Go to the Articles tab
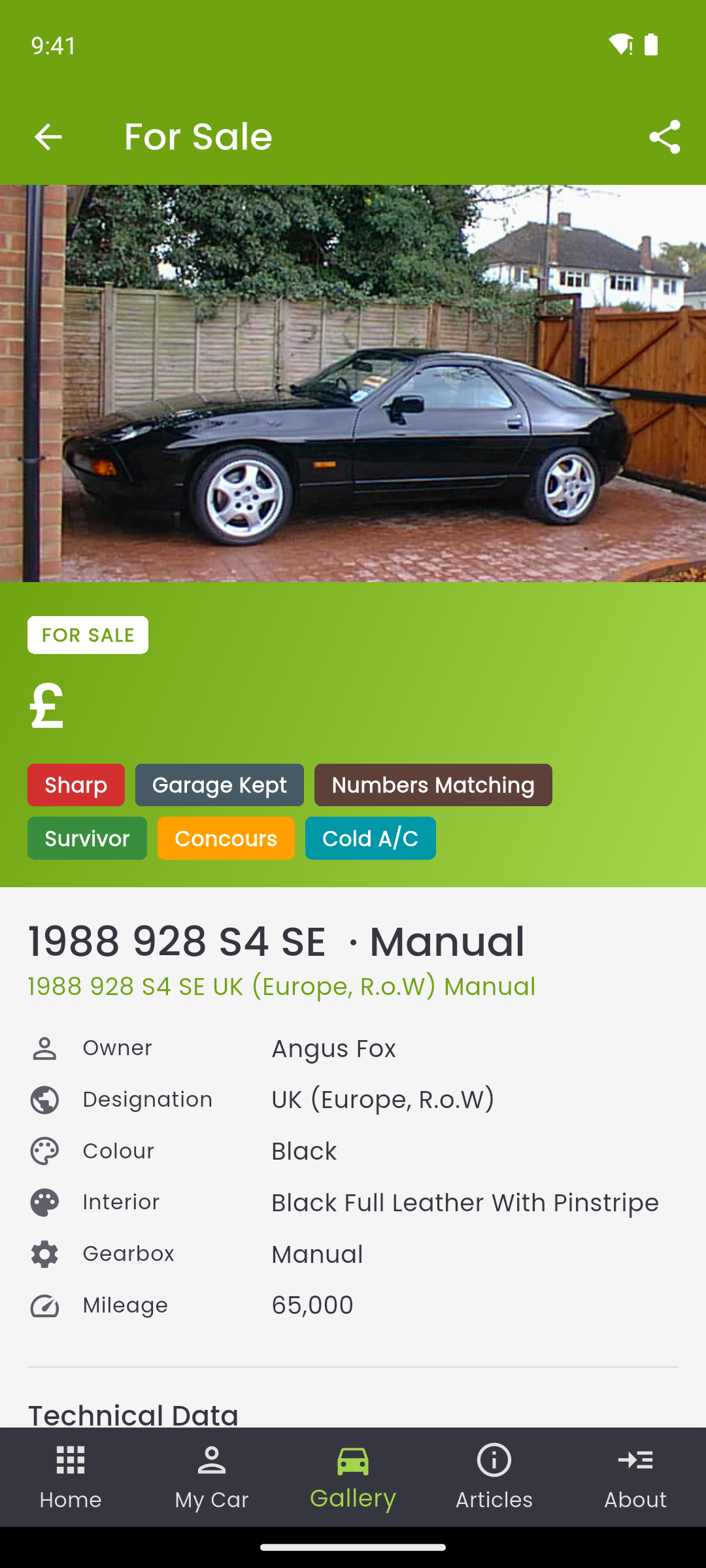Image resolution: width=706 pixels, height=1568 pixels. coord(494,1478)
